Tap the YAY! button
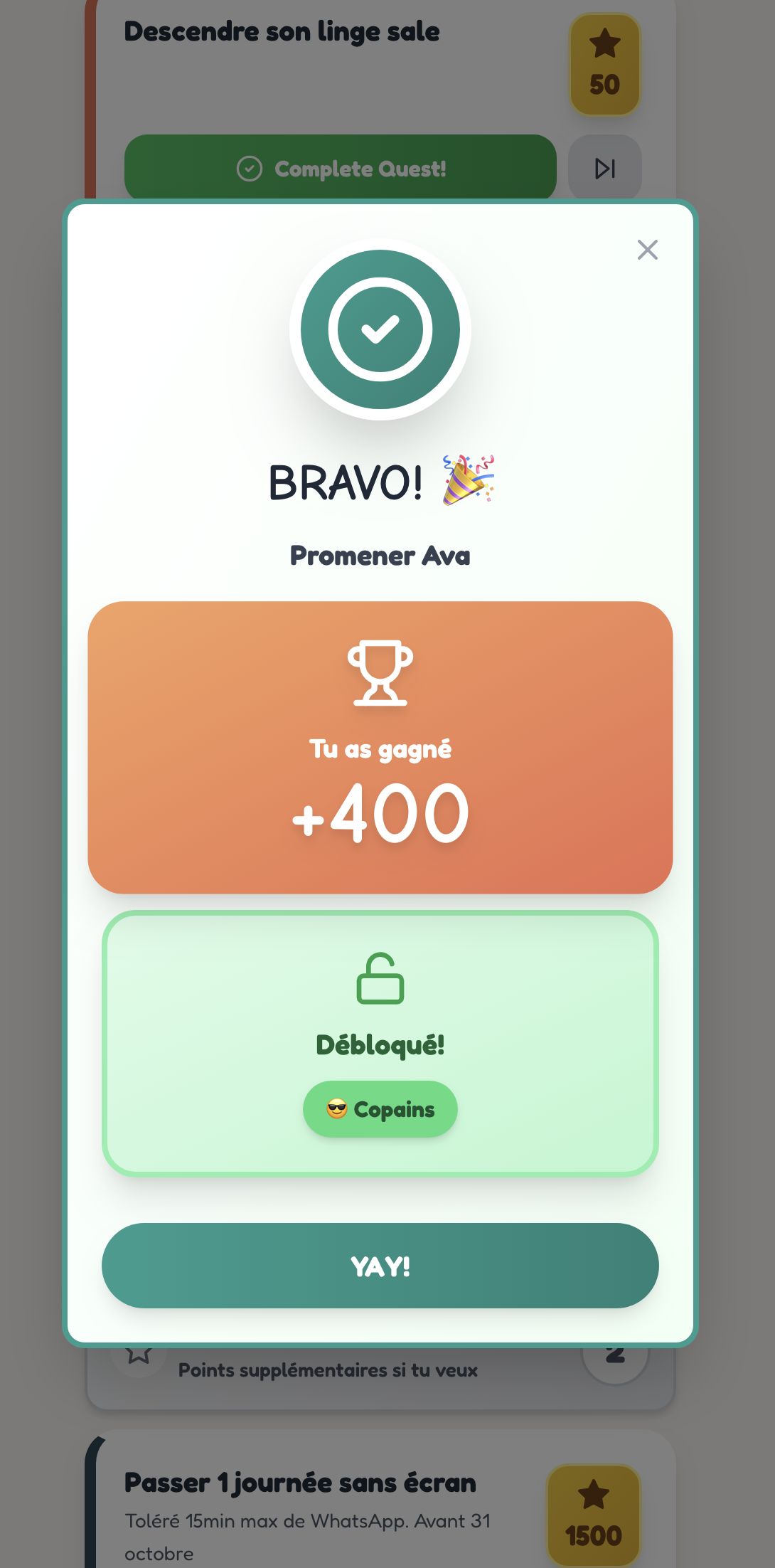Screen dimensions: 775x1568 point(380,1266)
